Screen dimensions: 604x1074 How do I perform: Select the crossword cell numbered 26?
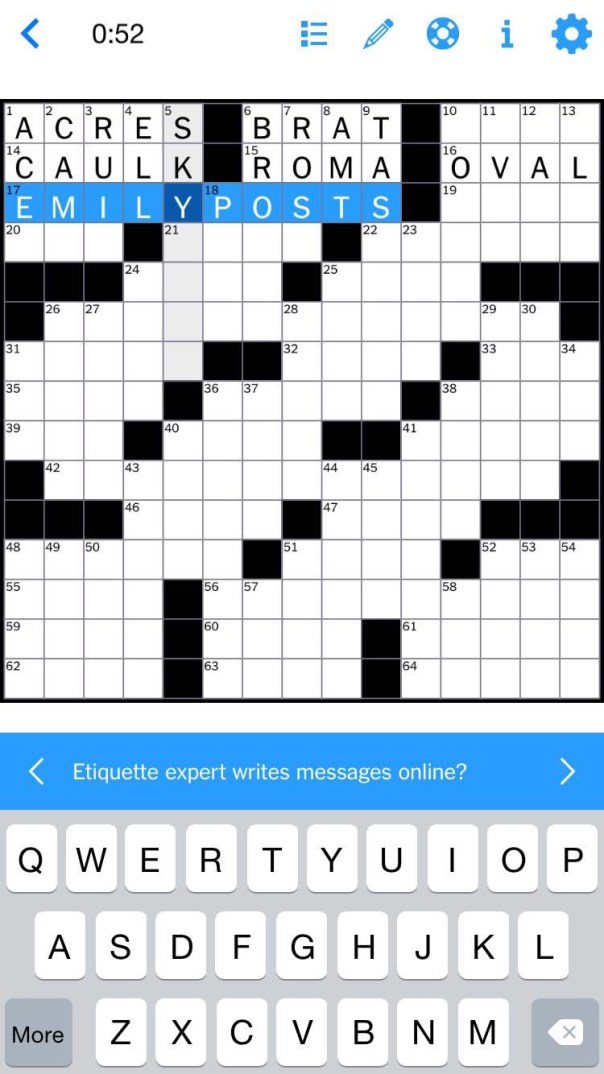point(64,321)
